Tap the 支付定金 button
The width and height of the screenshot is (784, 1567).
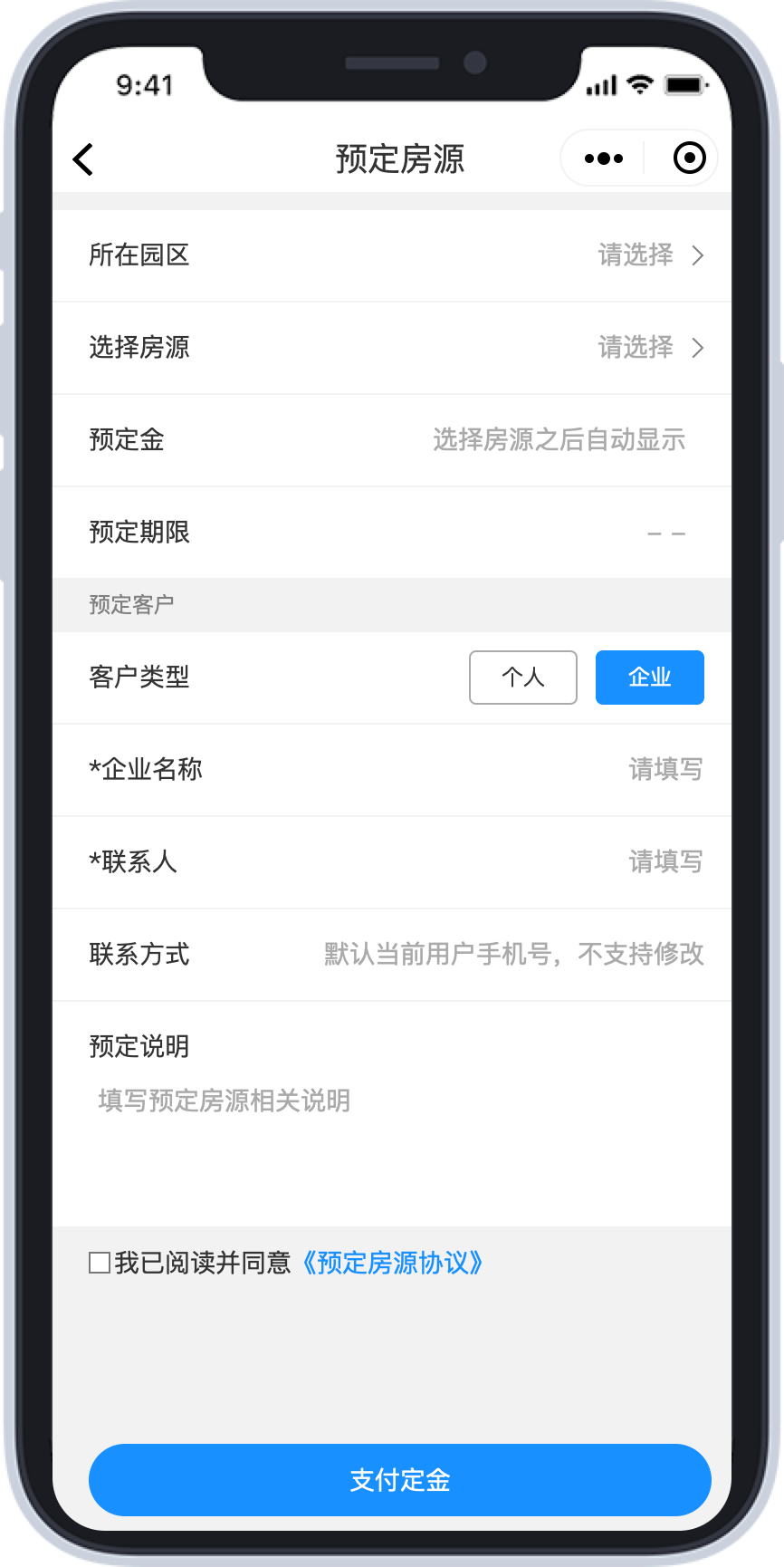tap(400, 1480)
